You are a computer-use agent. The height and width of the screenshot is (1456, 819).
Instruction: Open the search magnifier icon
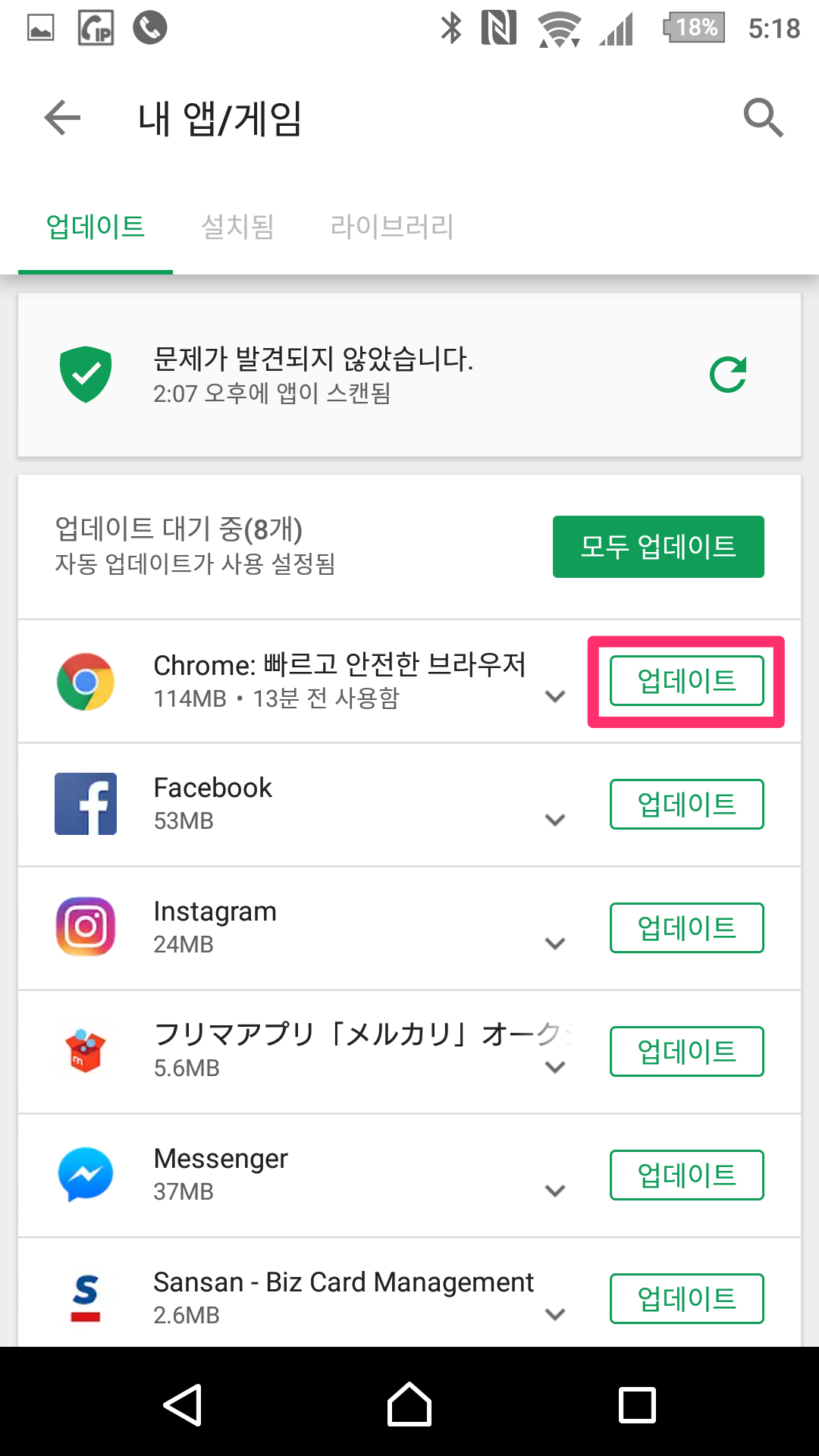[762, 118]
